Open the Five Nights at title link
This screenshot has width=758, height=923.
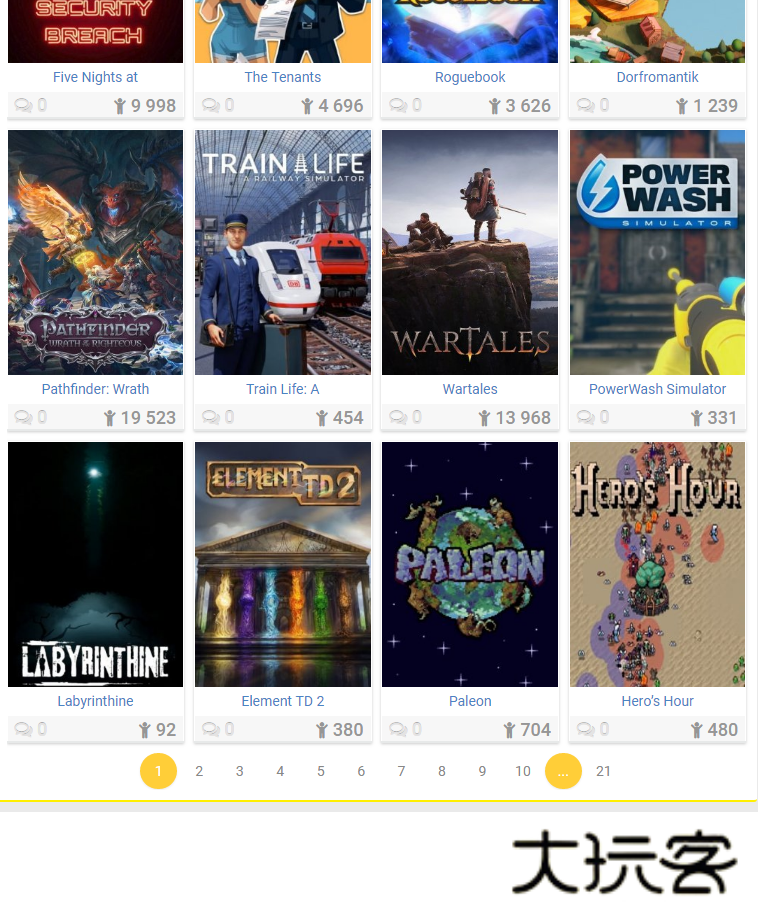tap(95, 77)
